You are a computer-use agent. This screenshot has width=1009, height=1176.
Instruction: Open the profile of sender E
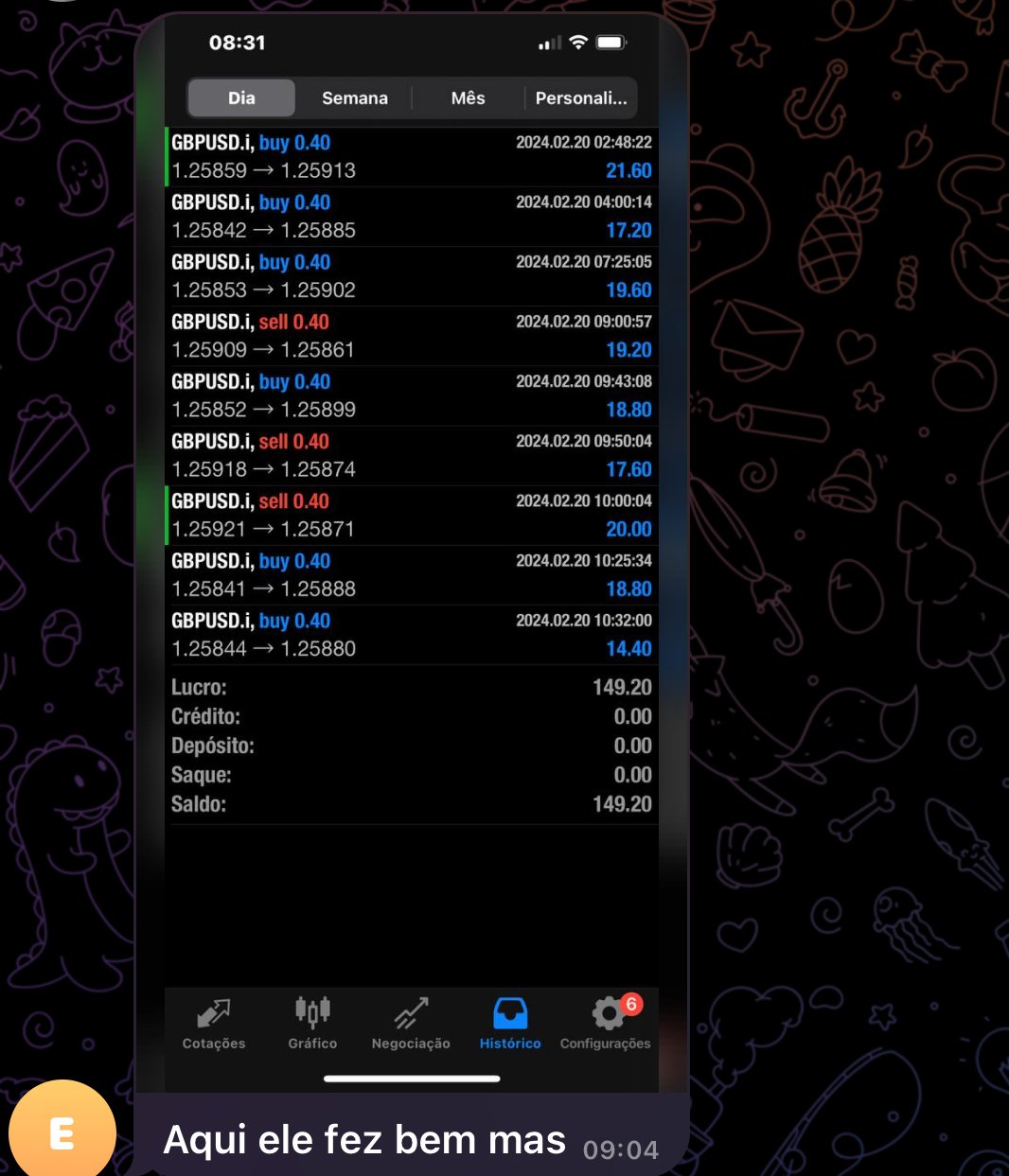tap(62, 1132)
